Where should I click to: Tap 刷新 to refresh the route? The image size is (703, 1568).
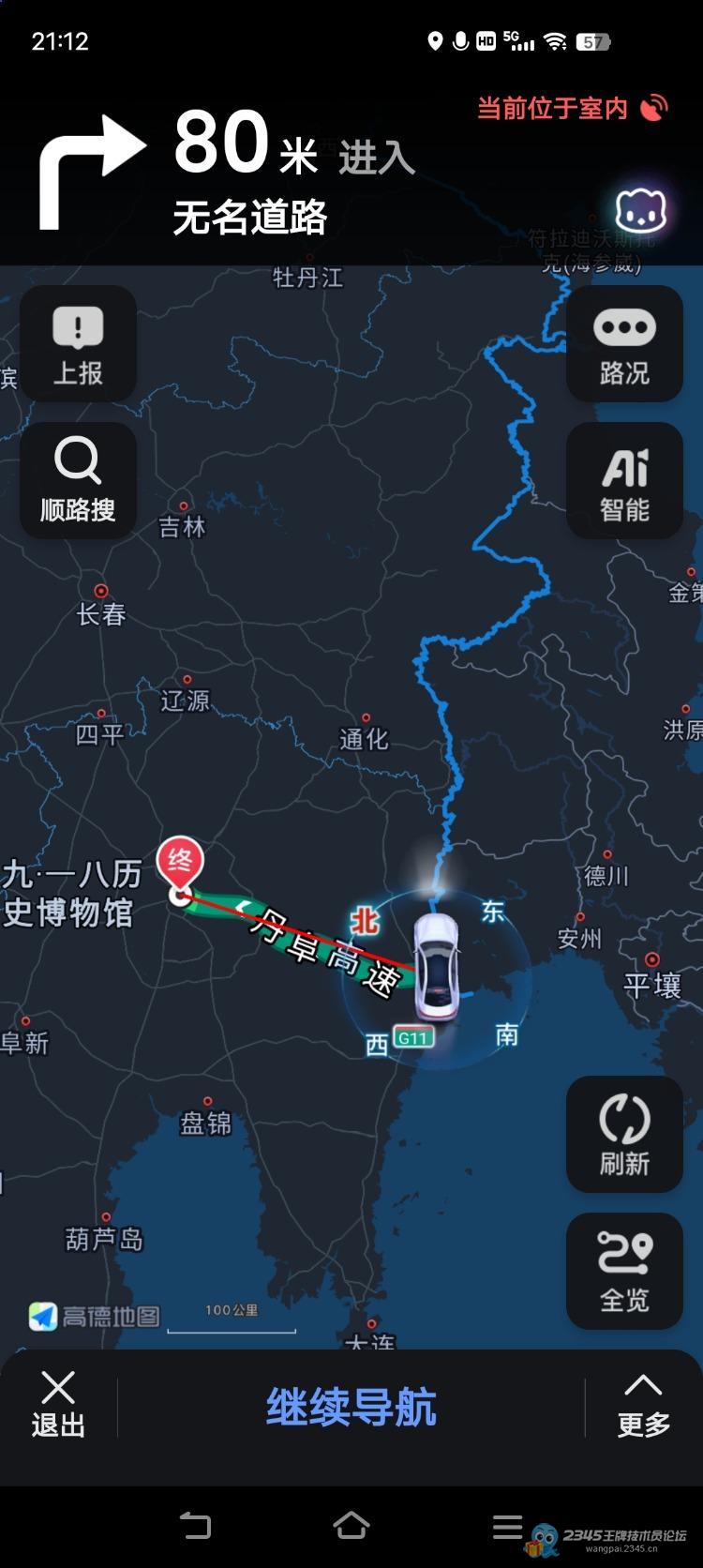click(x=624, y=1135)
